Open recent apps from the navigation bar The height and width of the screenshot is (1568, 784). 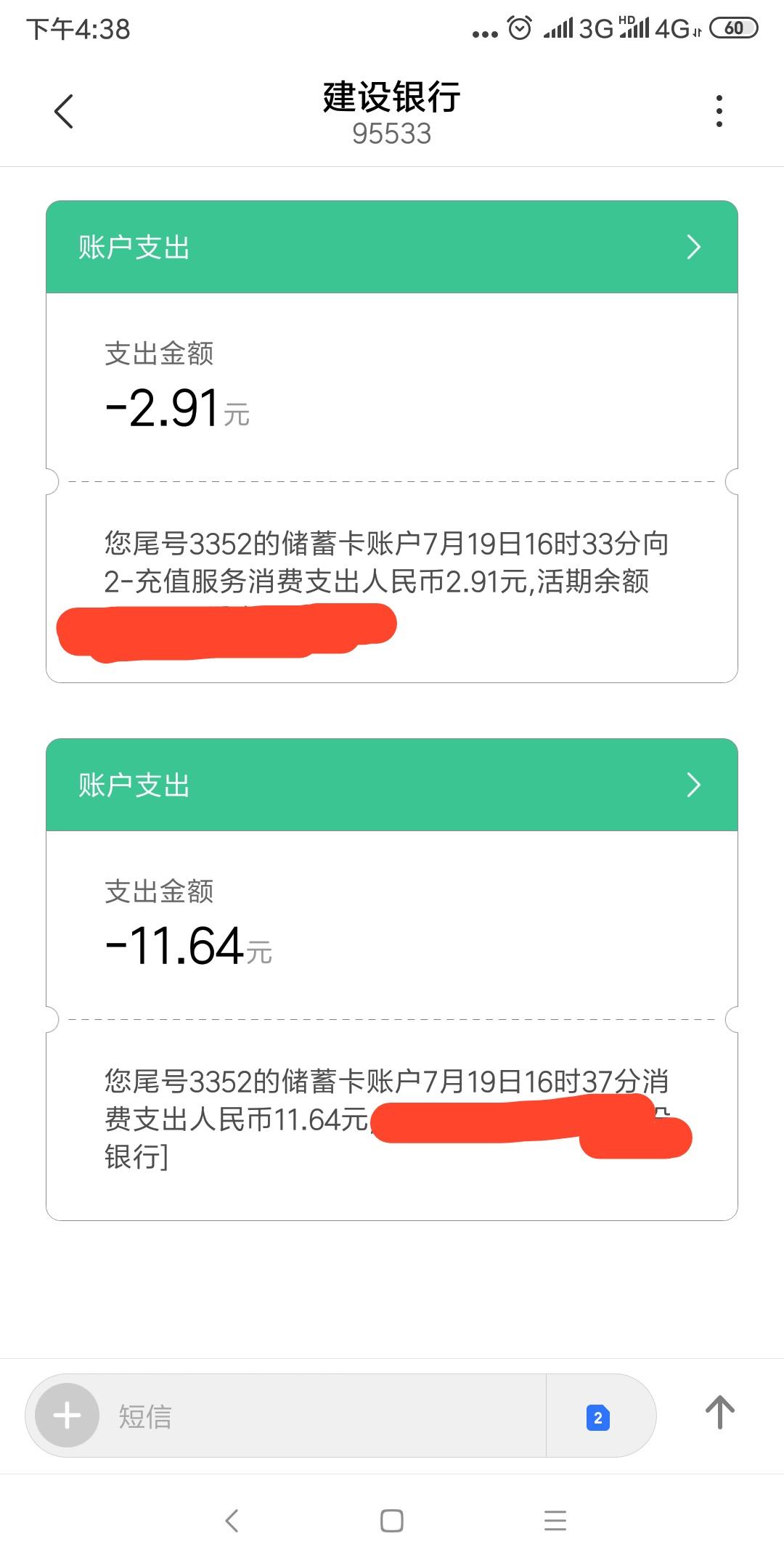[x=555, y=1521]
